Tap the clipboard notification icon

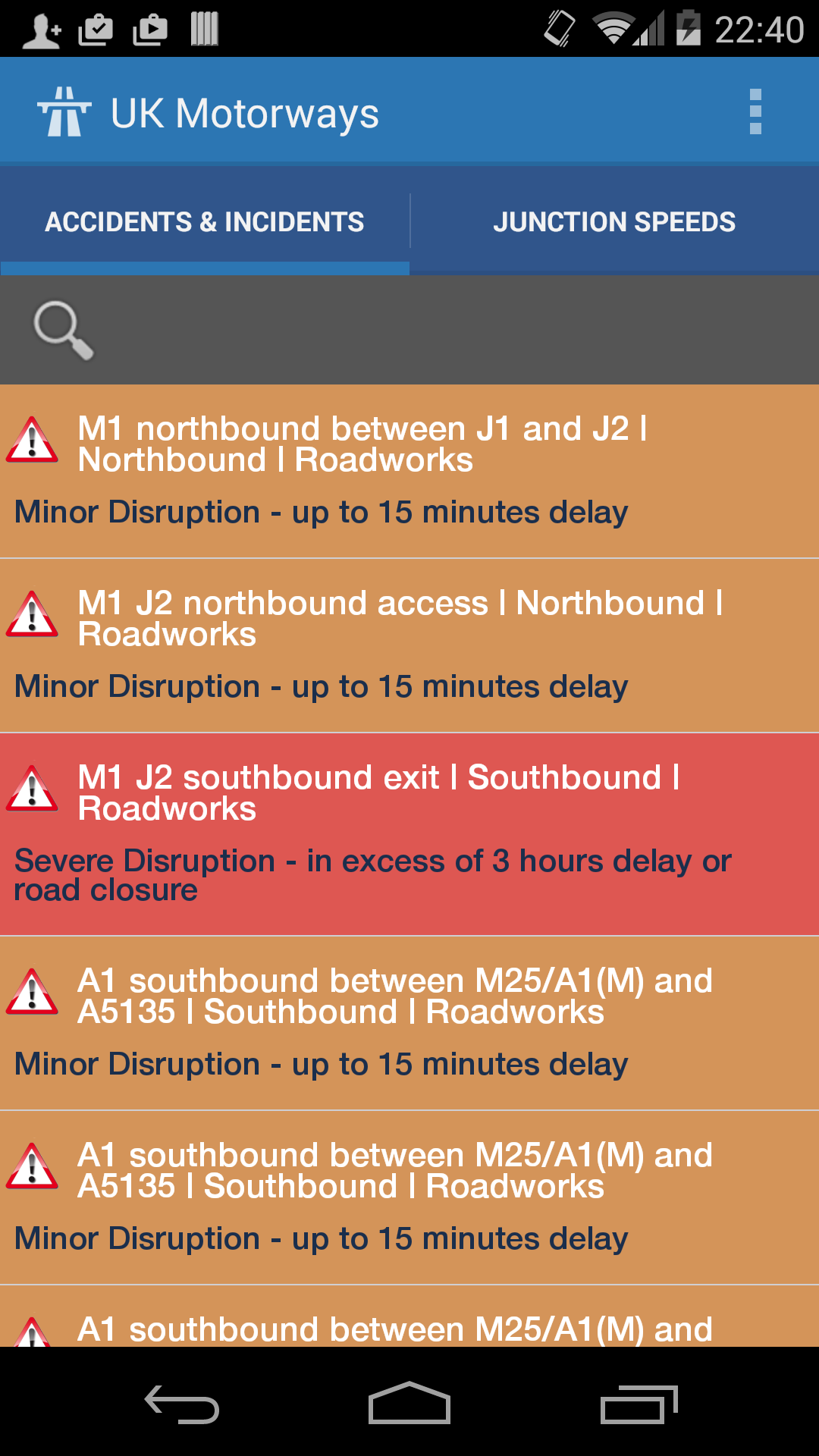click(x=98, y=30)
